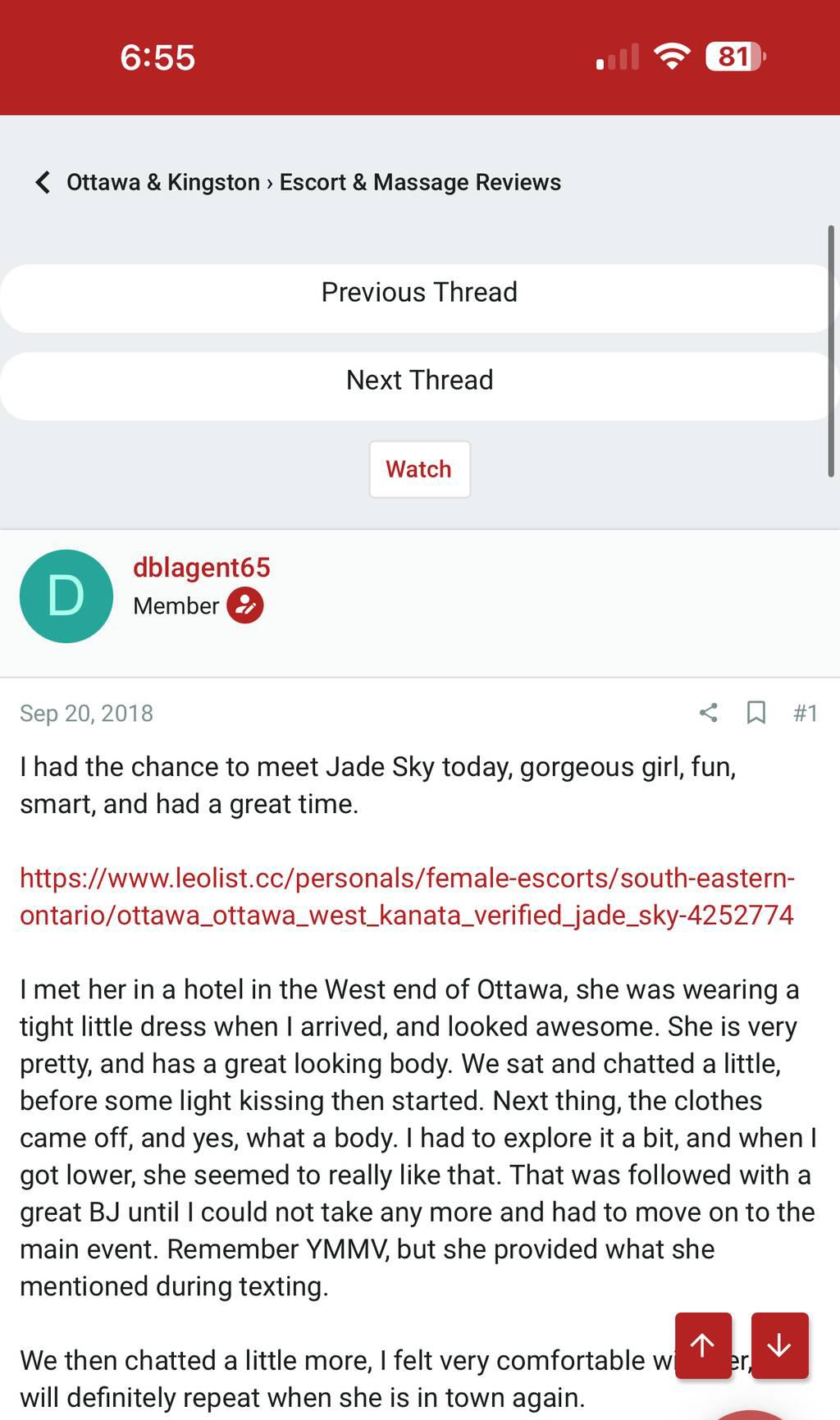Image resolution: width=840 pixels, height=1420 pixels.
Task: Bookmark post #1
Action: point(756,713)
